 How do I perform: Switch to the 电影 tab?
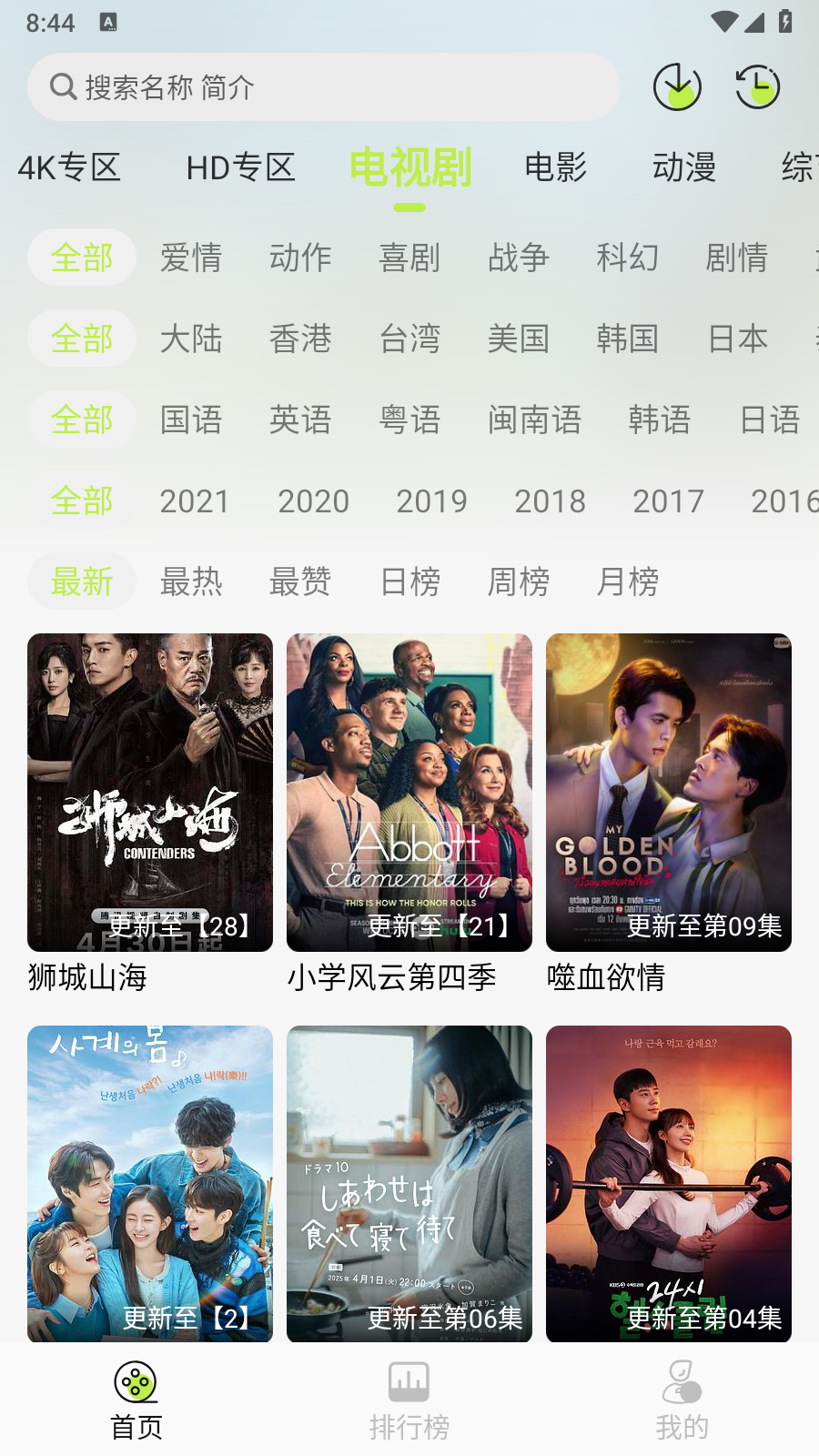click(x=554, y=167)
